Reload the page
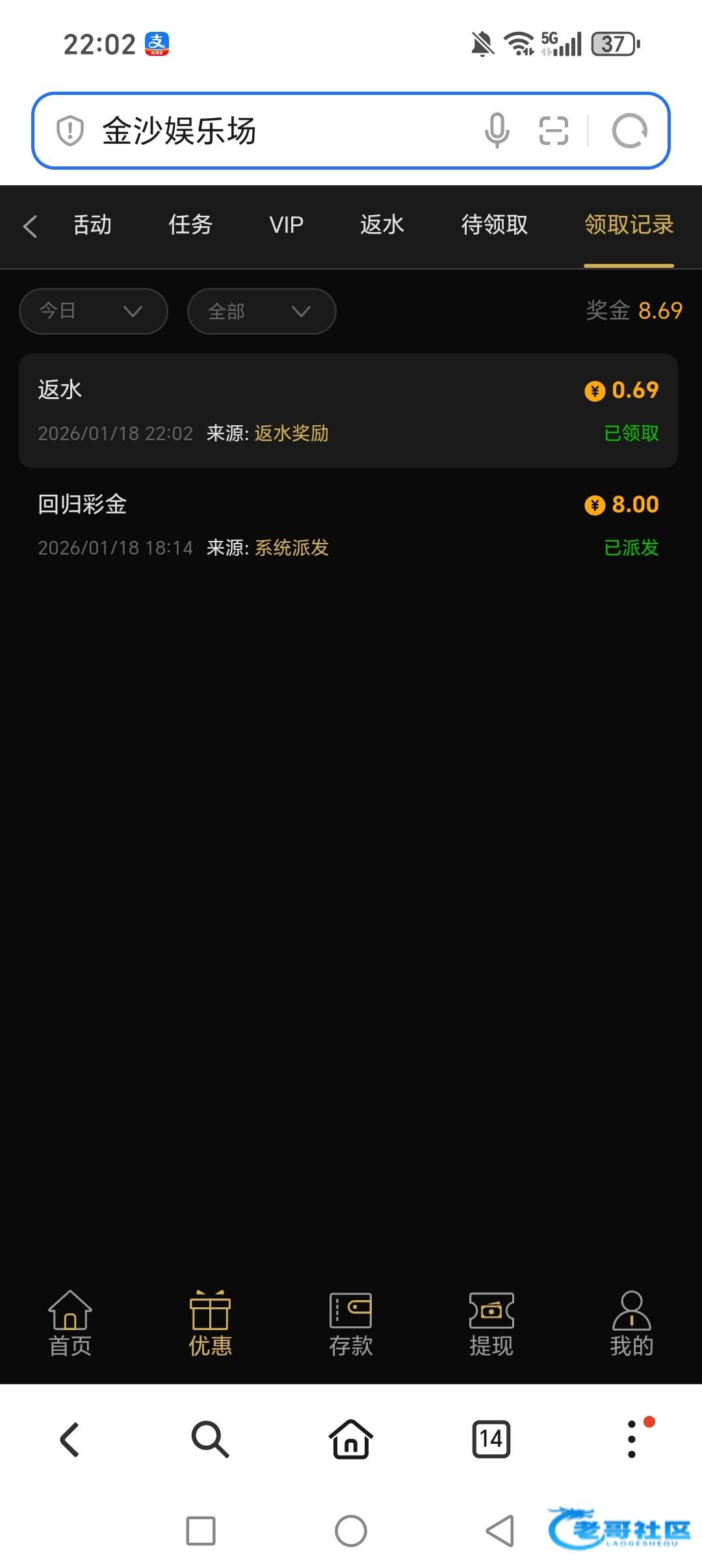702x1568 pixels. click(x=629, y=131)
